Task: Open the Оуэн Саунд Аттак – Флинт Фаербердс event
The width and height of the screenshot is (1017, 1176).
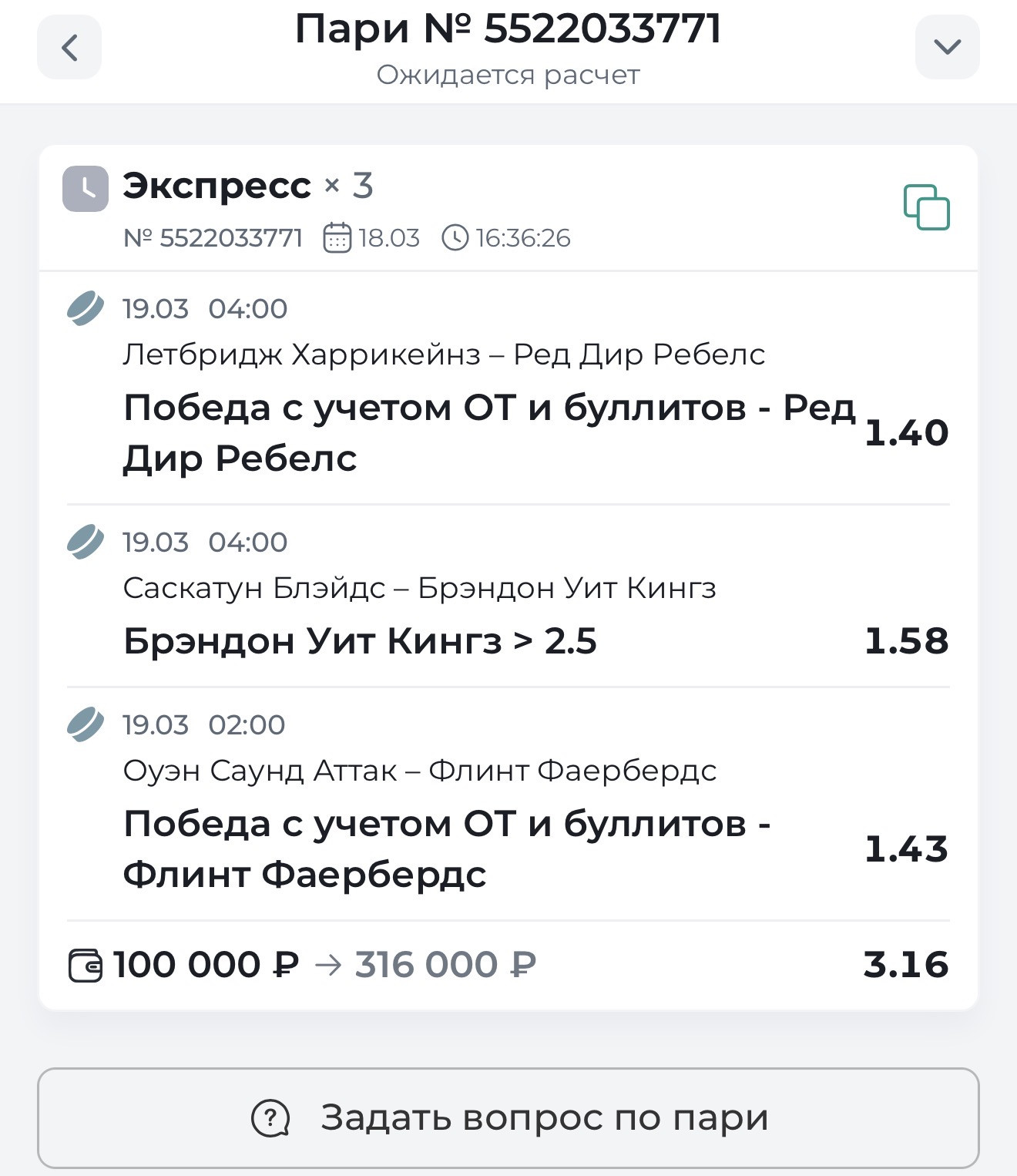Action: point(420,771)
